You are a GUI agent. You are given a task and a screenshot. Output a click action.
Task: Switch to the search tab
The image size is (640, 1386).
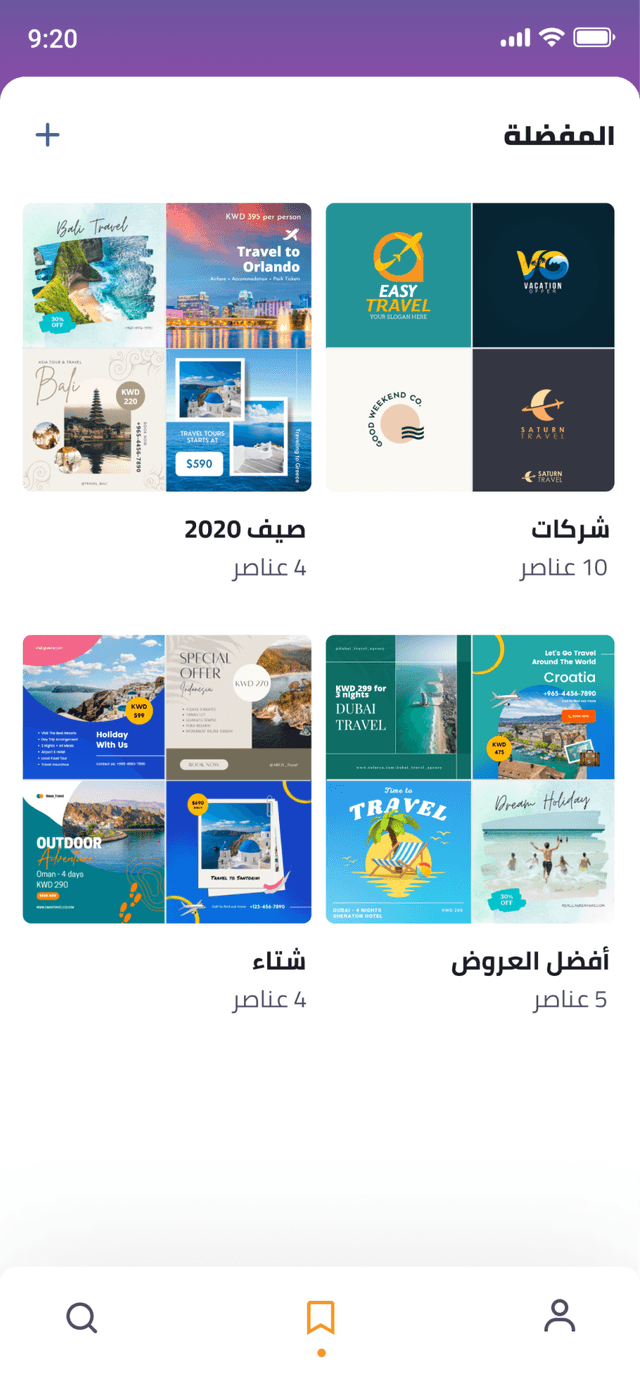(82, 1317)
